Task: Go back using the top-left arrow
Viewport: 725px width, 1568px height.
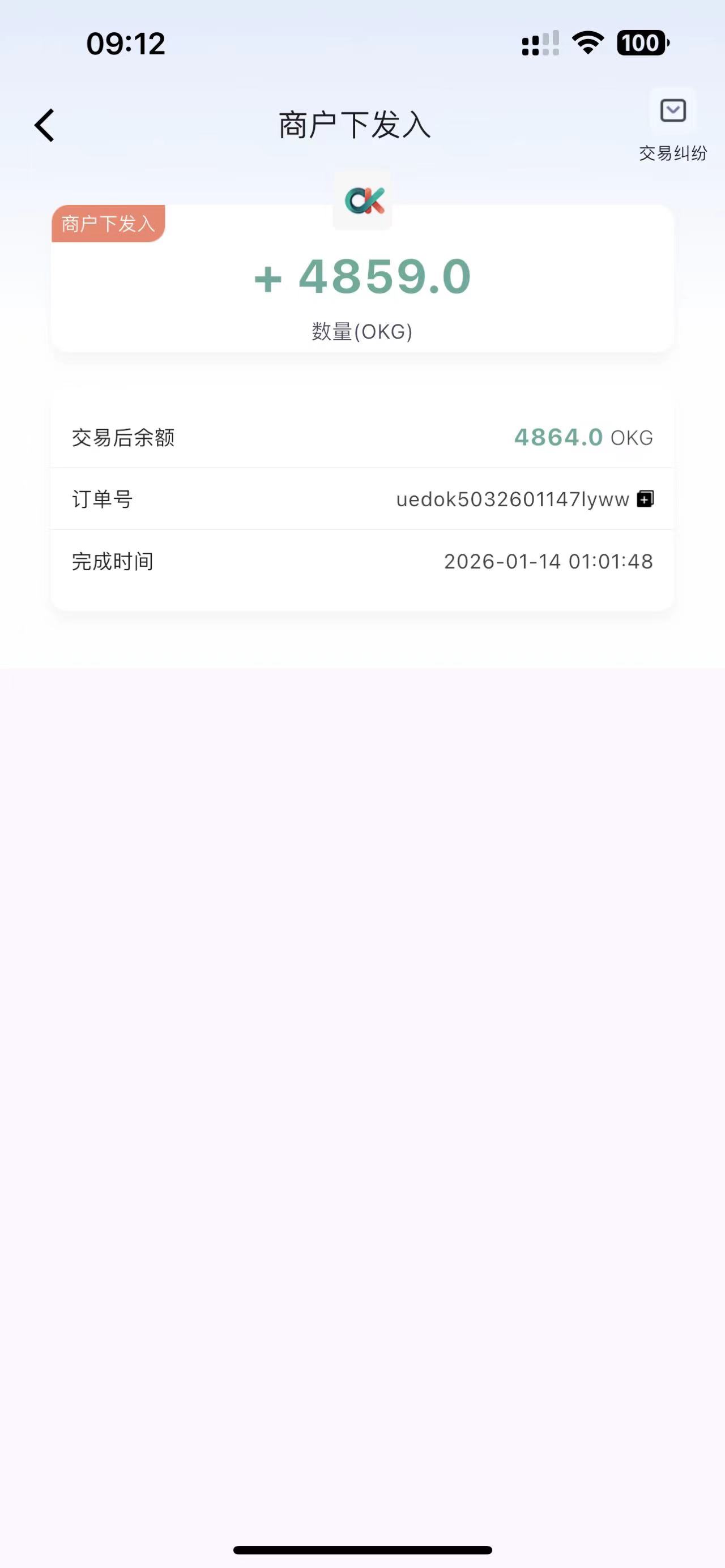Action: 44,125
